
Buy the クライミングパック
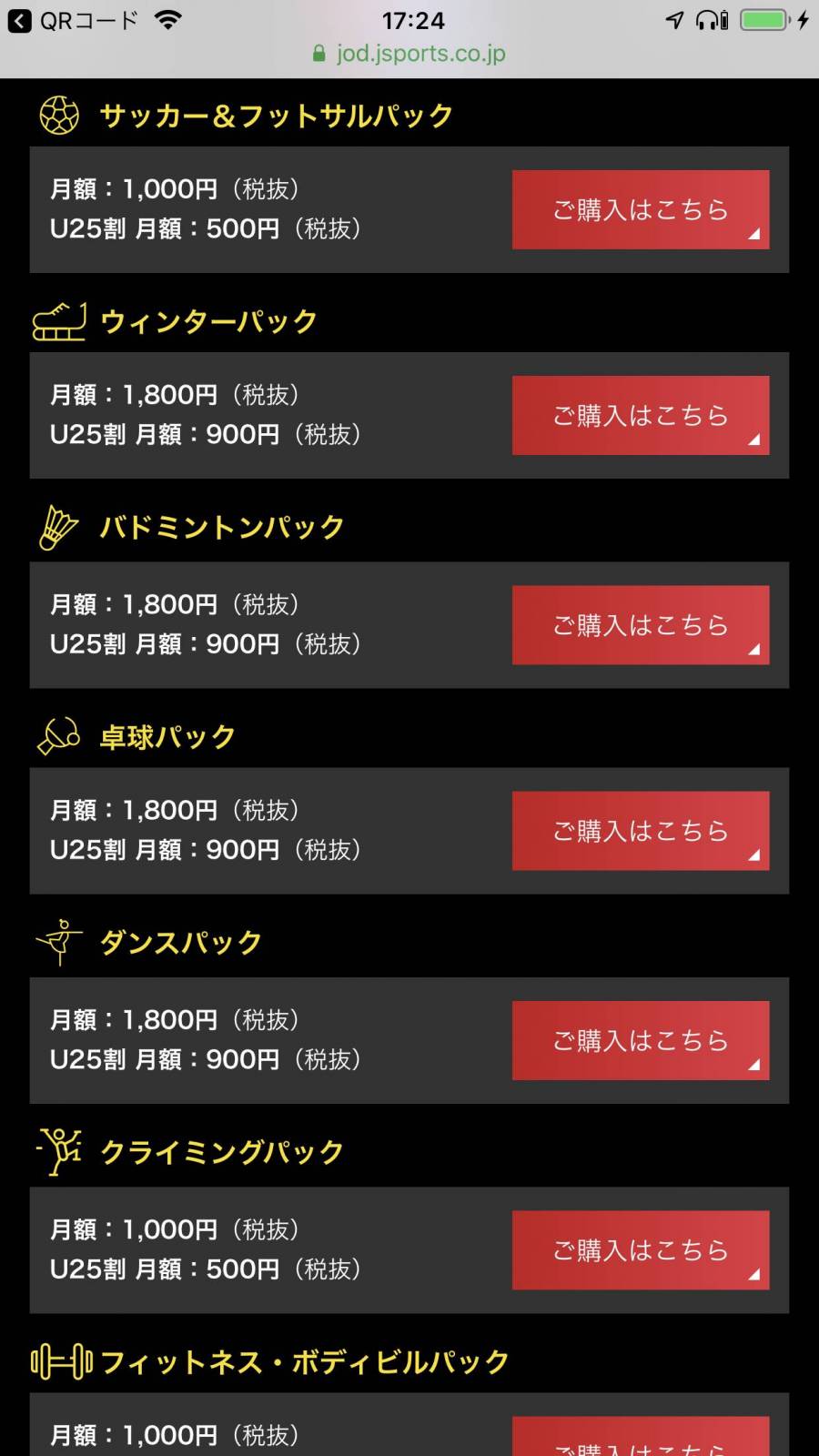coord(640,1249)
